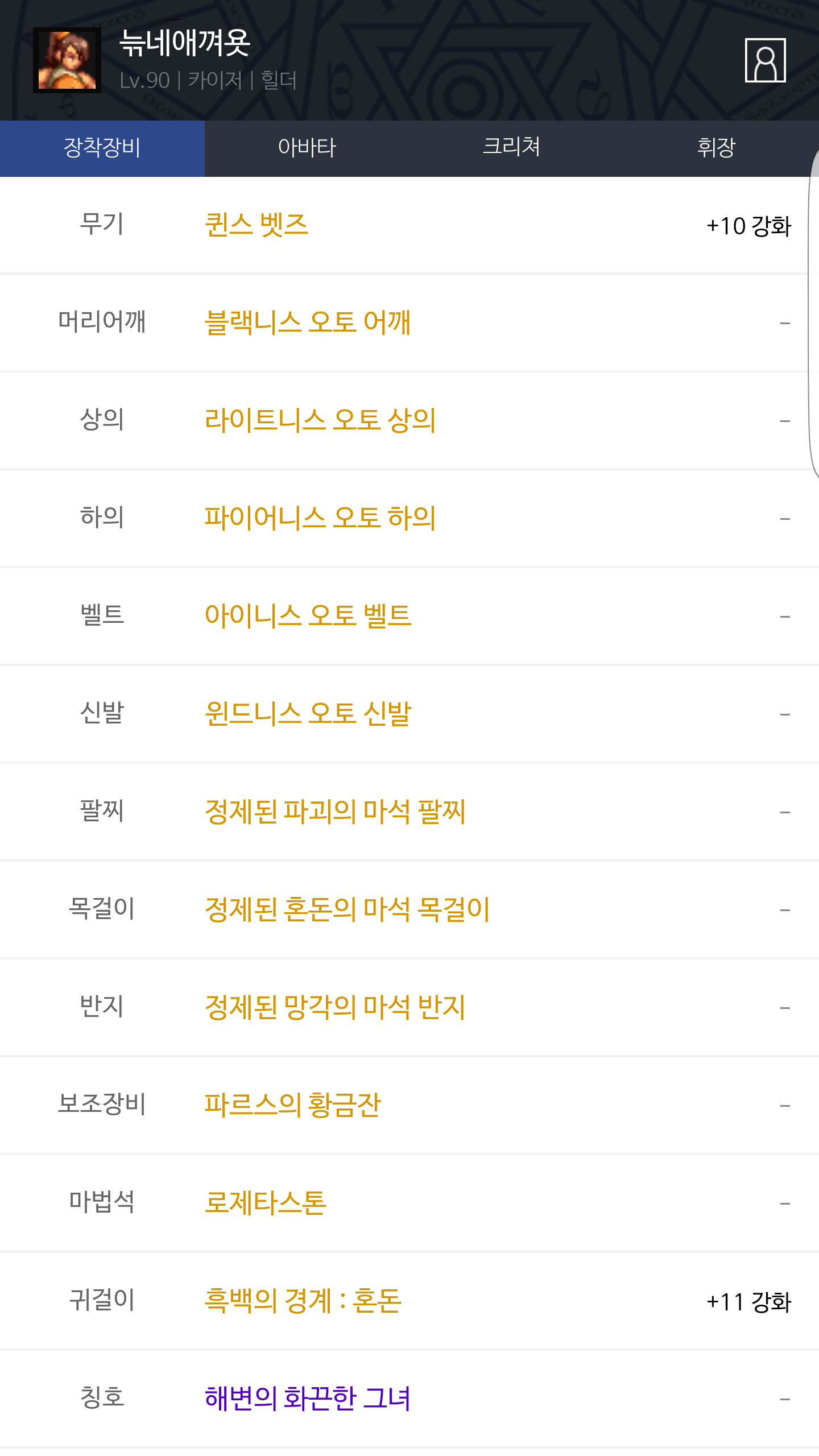Screen dimensions: 819x1456
Task: Open 정제된 파괴의 마석 팔찌
Action: 335,812
